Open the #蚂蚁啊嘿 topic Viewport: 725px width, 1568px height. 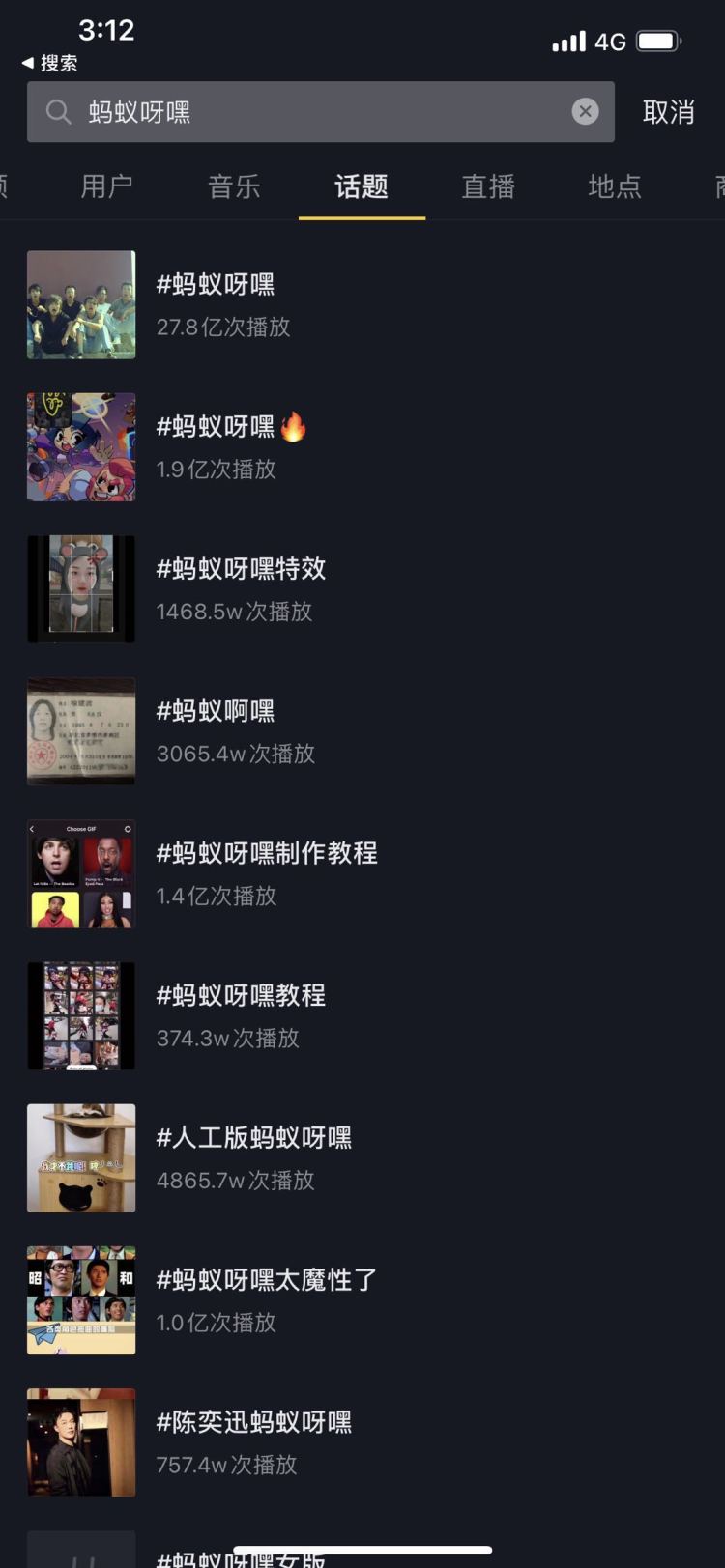[216, 711]
